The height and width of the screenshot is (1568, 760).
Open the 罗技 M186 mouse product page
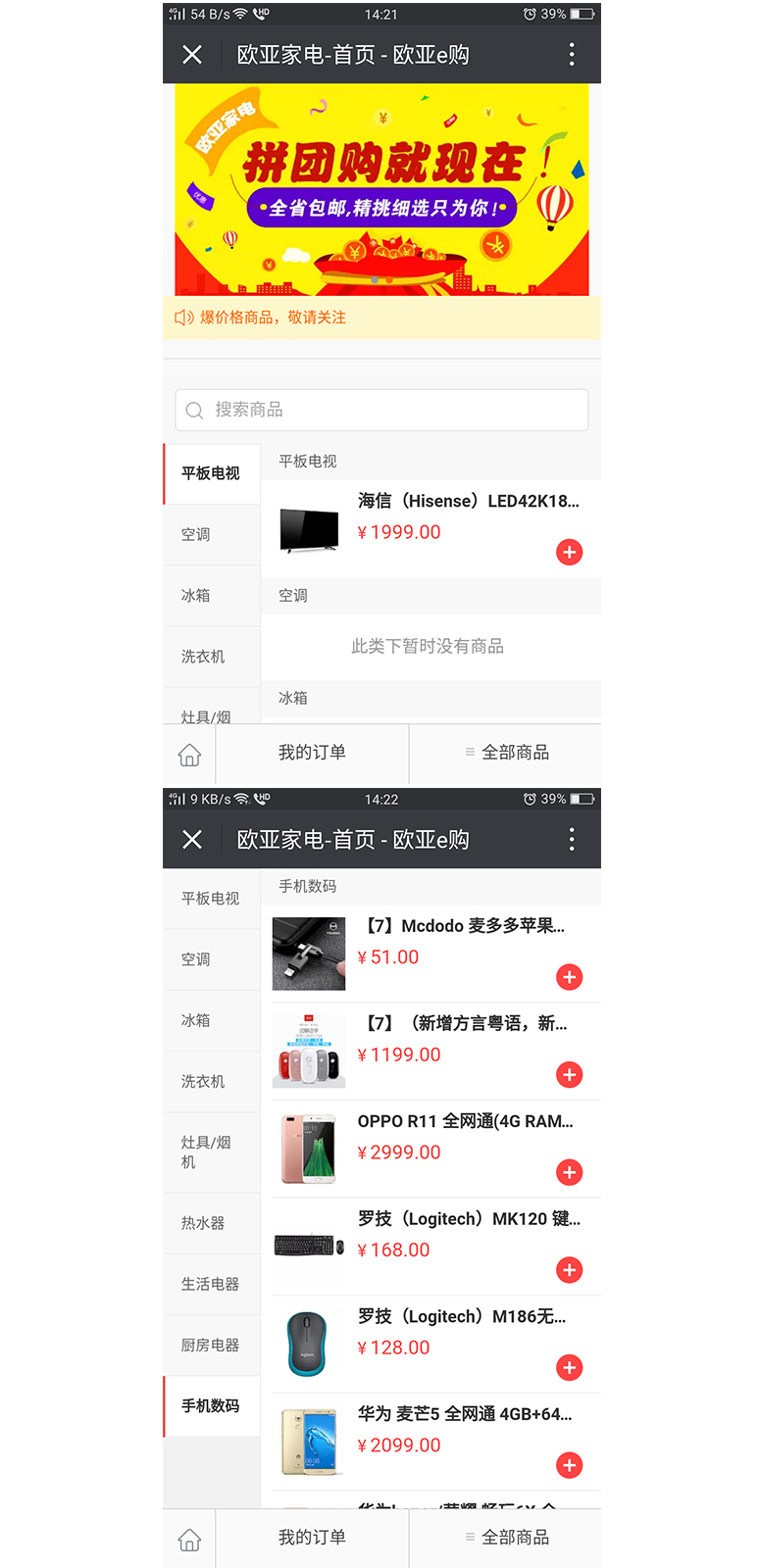pos(461,1316)
